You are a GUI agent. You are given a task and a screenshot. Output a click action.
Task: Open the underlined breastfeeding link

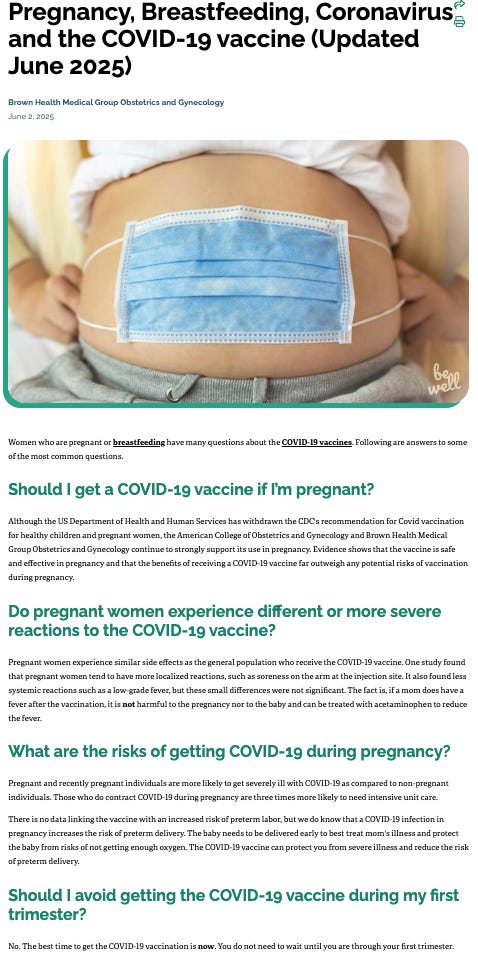point(139,443)
